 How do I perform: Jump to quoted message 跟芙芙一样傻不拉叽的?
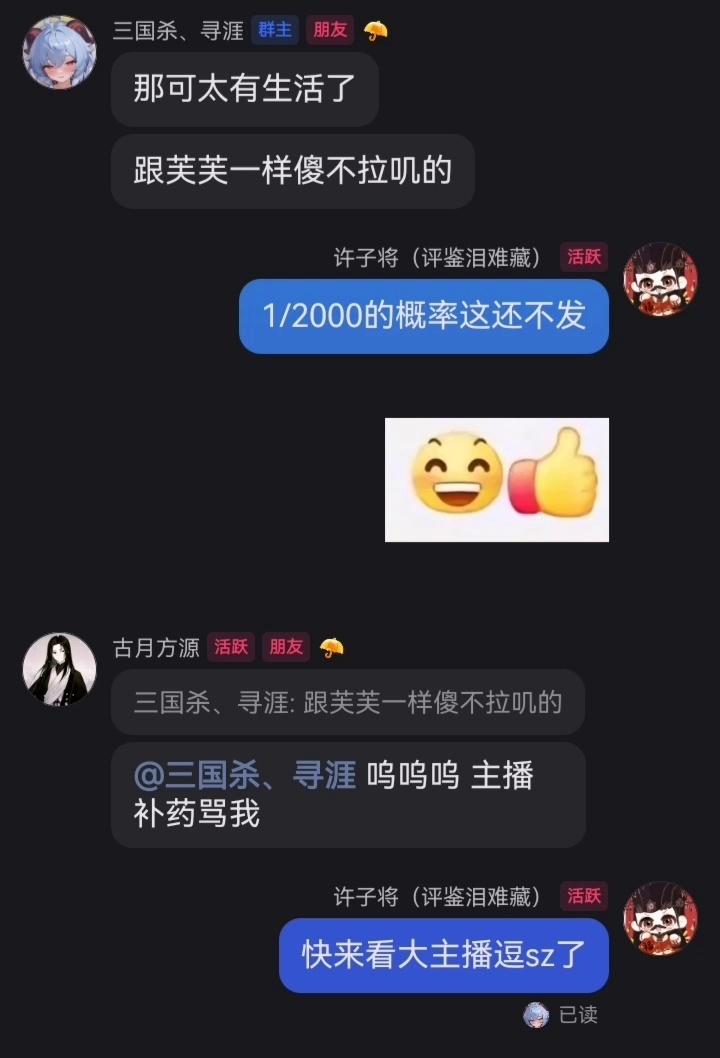click(x=347, y=702)
